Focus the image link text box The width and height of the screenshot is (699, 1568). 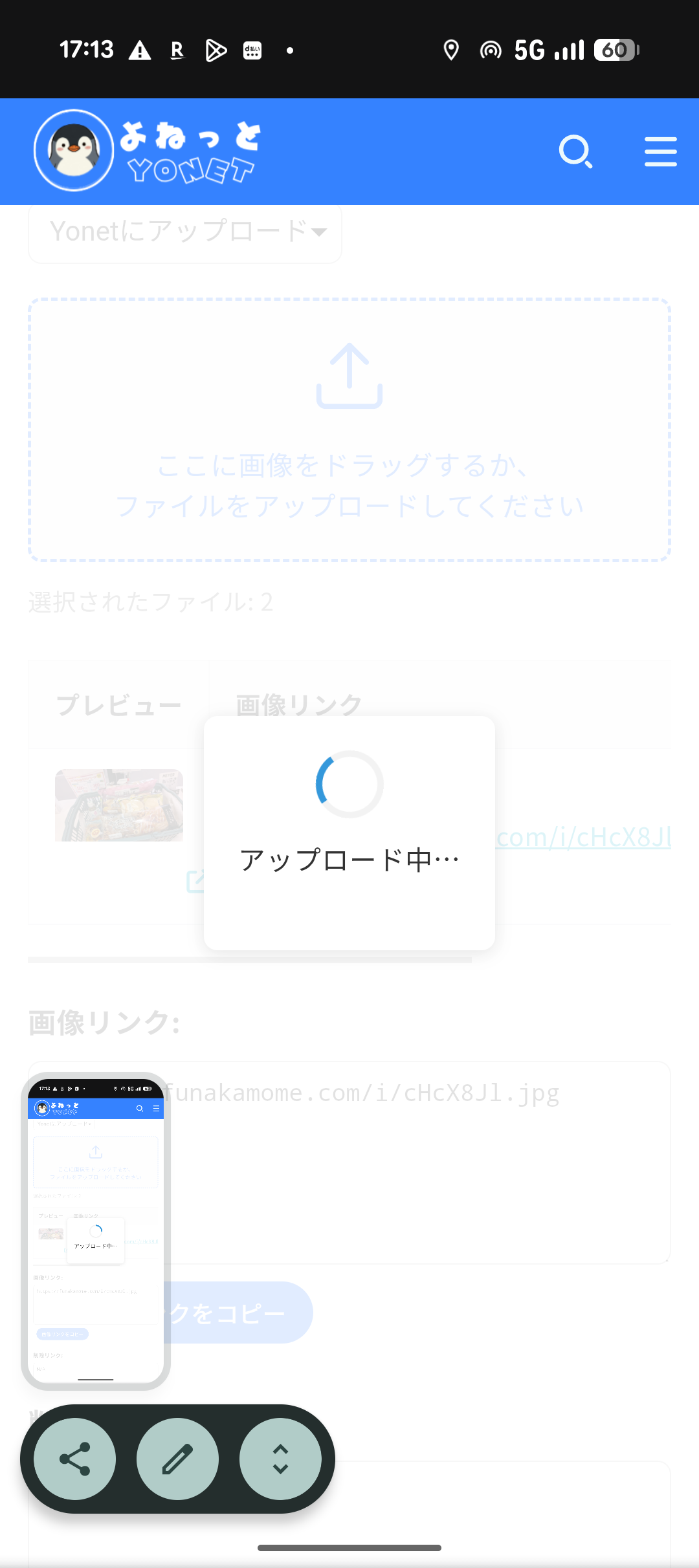pos(414,1164)
